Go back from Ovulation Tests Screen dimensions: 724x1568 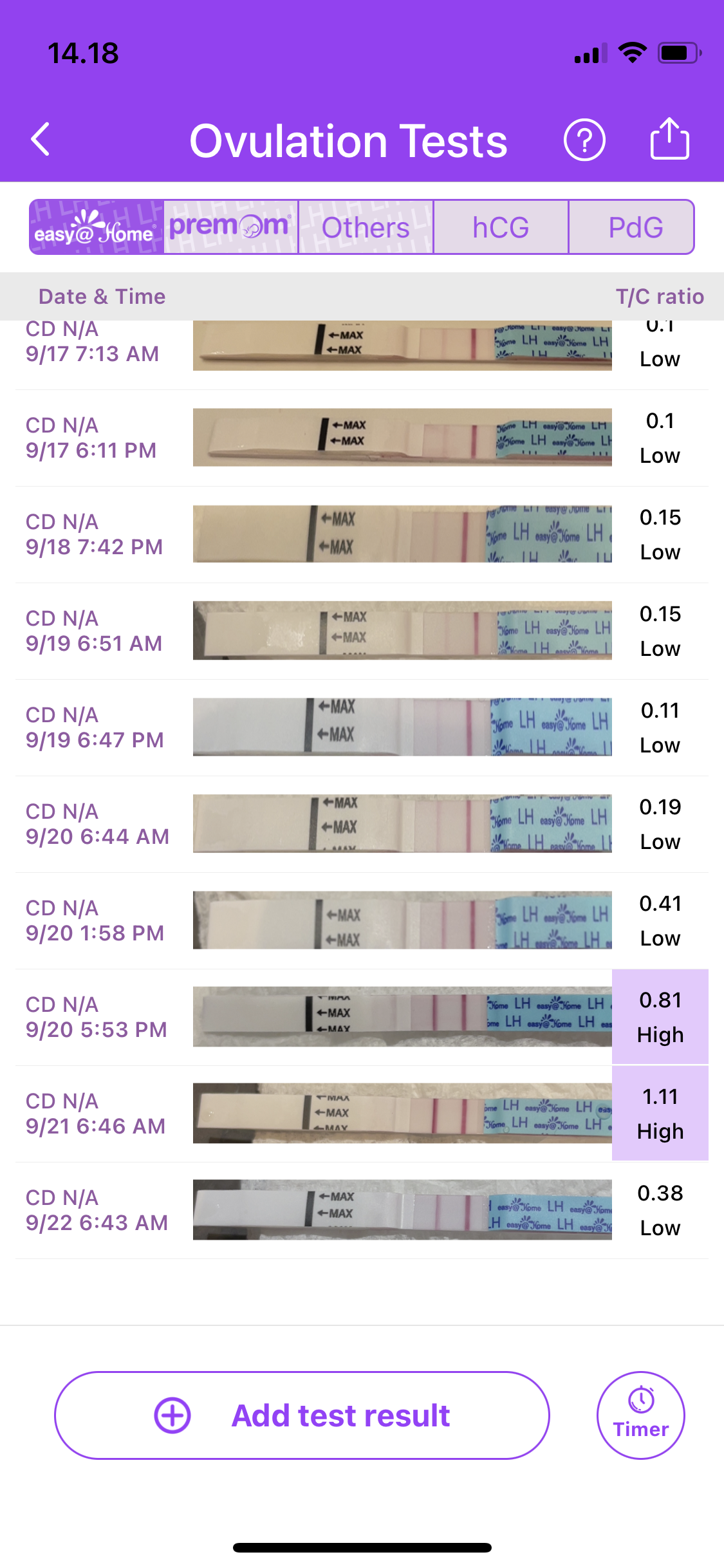pos(41,139)
